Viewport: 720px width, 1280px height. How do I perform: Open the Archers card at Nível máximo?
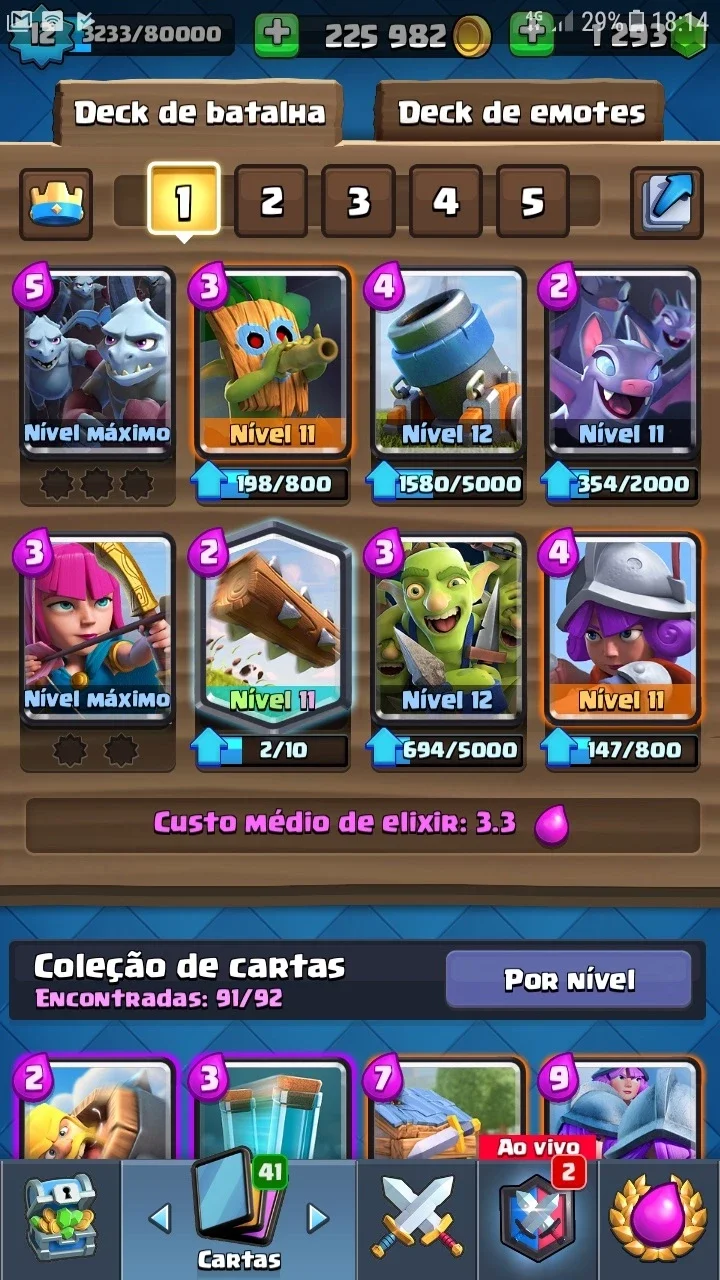97,627
